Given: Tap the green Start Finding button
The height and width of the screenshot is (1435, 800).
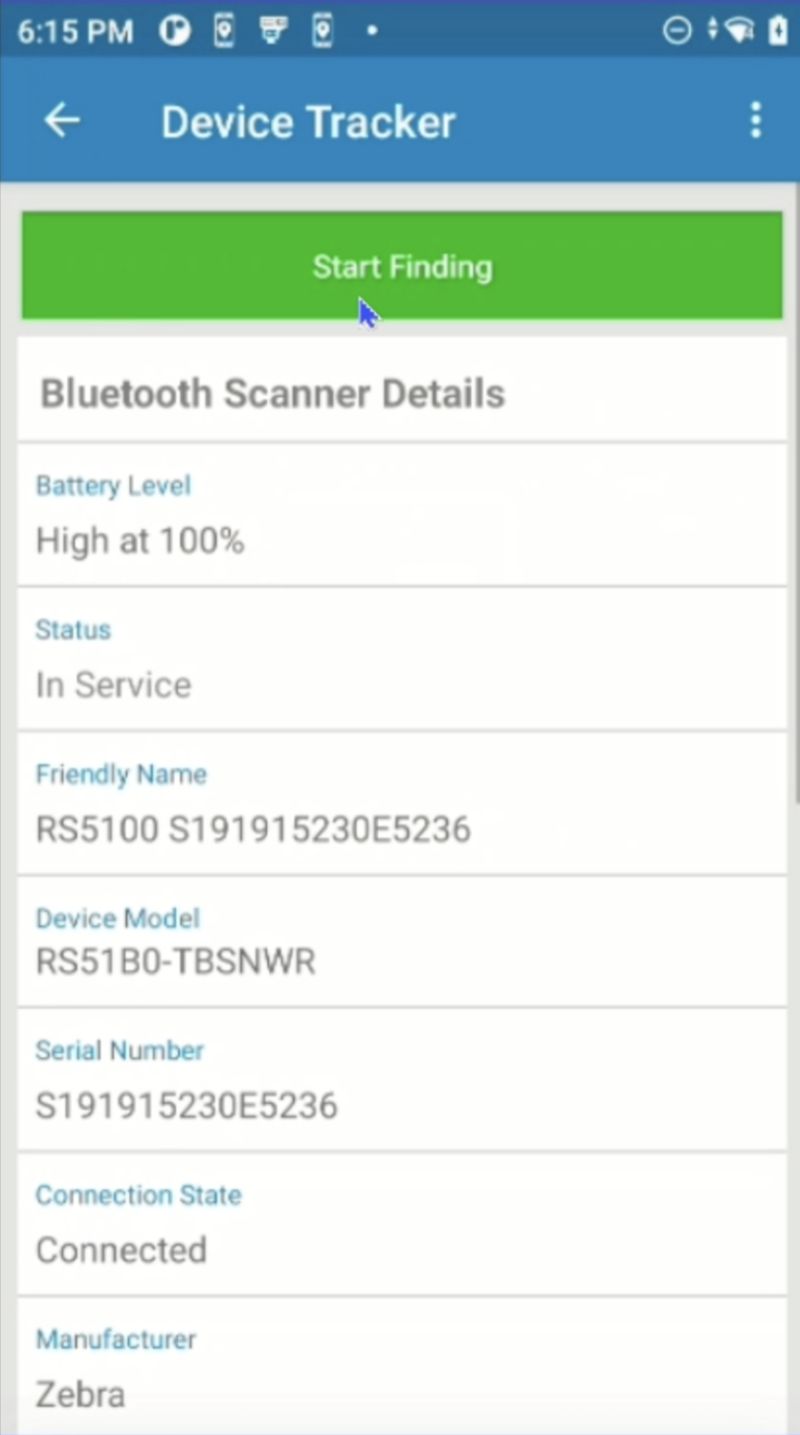Looking at the screenshot, I should [x=402, y=266].
